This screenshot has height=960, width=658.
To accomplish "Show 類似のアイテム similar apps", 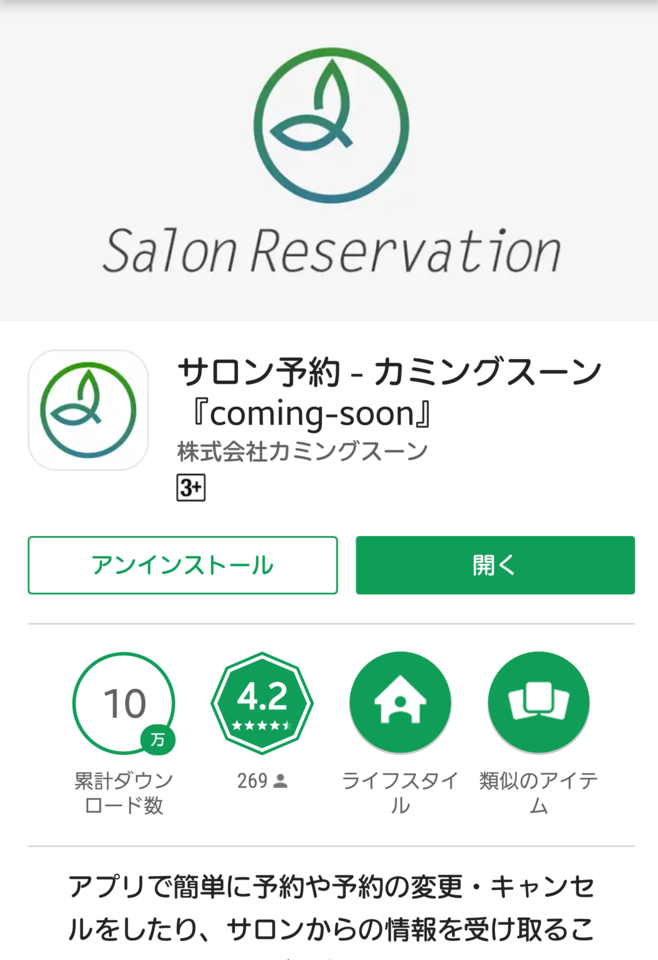I will pos(538,703).
